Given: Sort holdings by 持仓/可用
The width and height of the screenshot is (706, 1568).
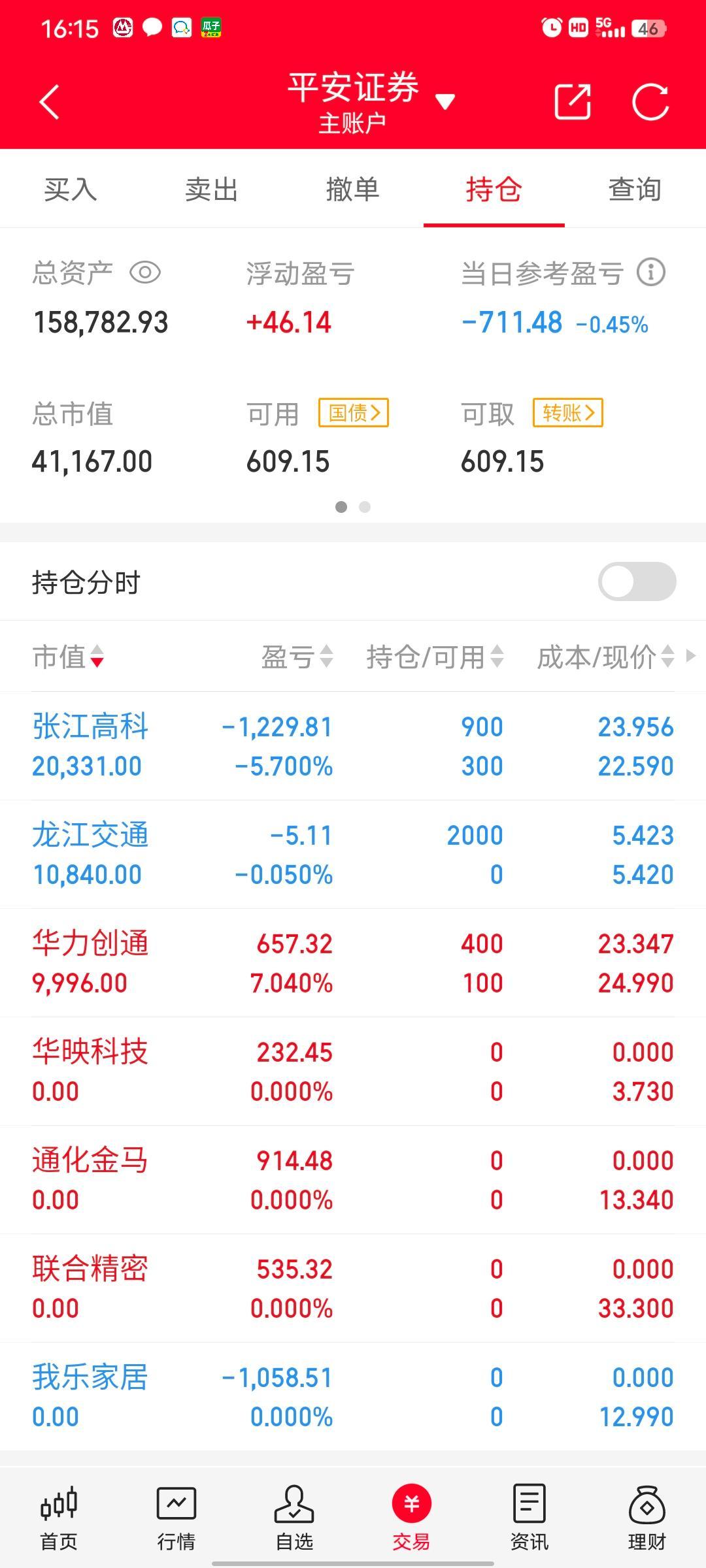Looking at the screenshot, I should (435, 657).
